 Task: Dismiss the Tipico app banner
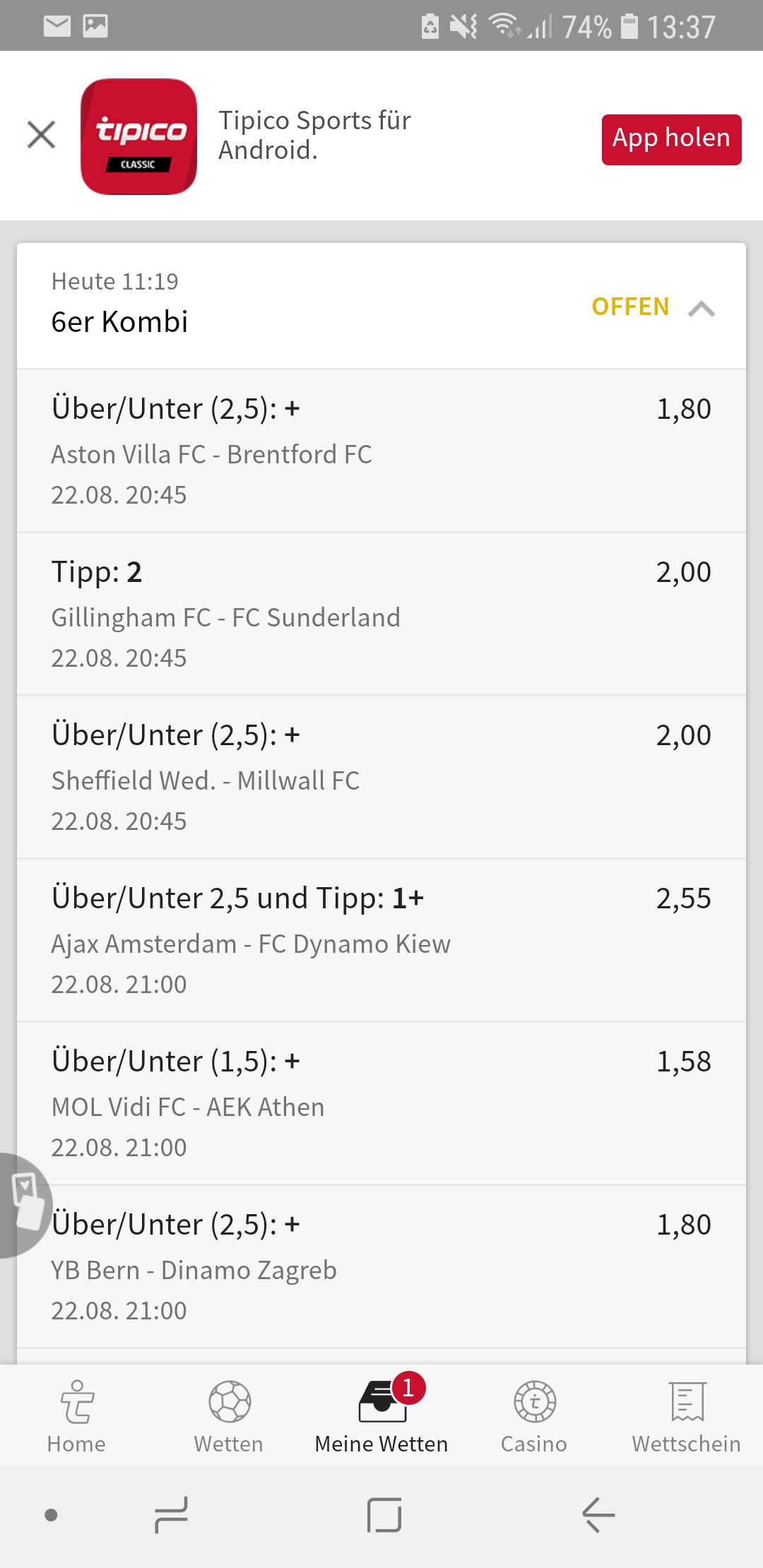[x=41, y=134]
